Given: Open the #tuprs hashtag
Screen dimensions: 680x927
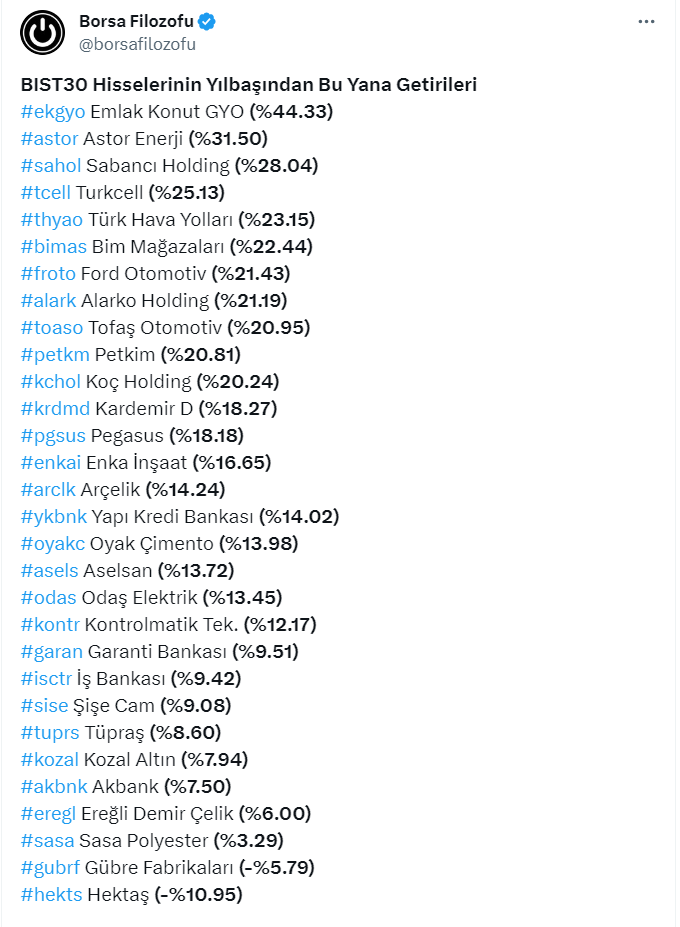Looking at the screenshot, I should coord(50,732).
